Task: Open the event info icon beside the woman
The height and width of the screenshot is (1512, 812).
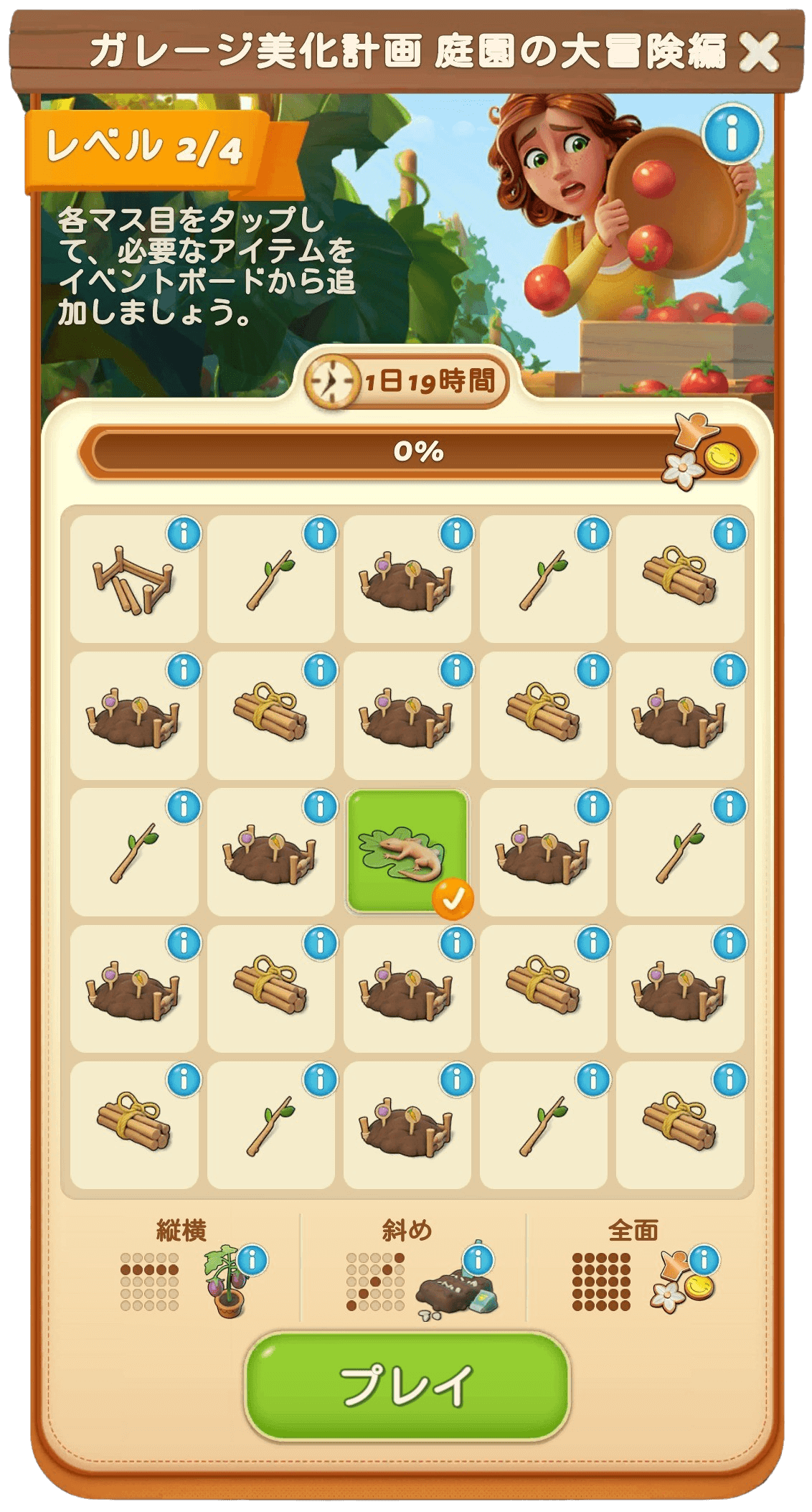Action: [x=732, y=133]
